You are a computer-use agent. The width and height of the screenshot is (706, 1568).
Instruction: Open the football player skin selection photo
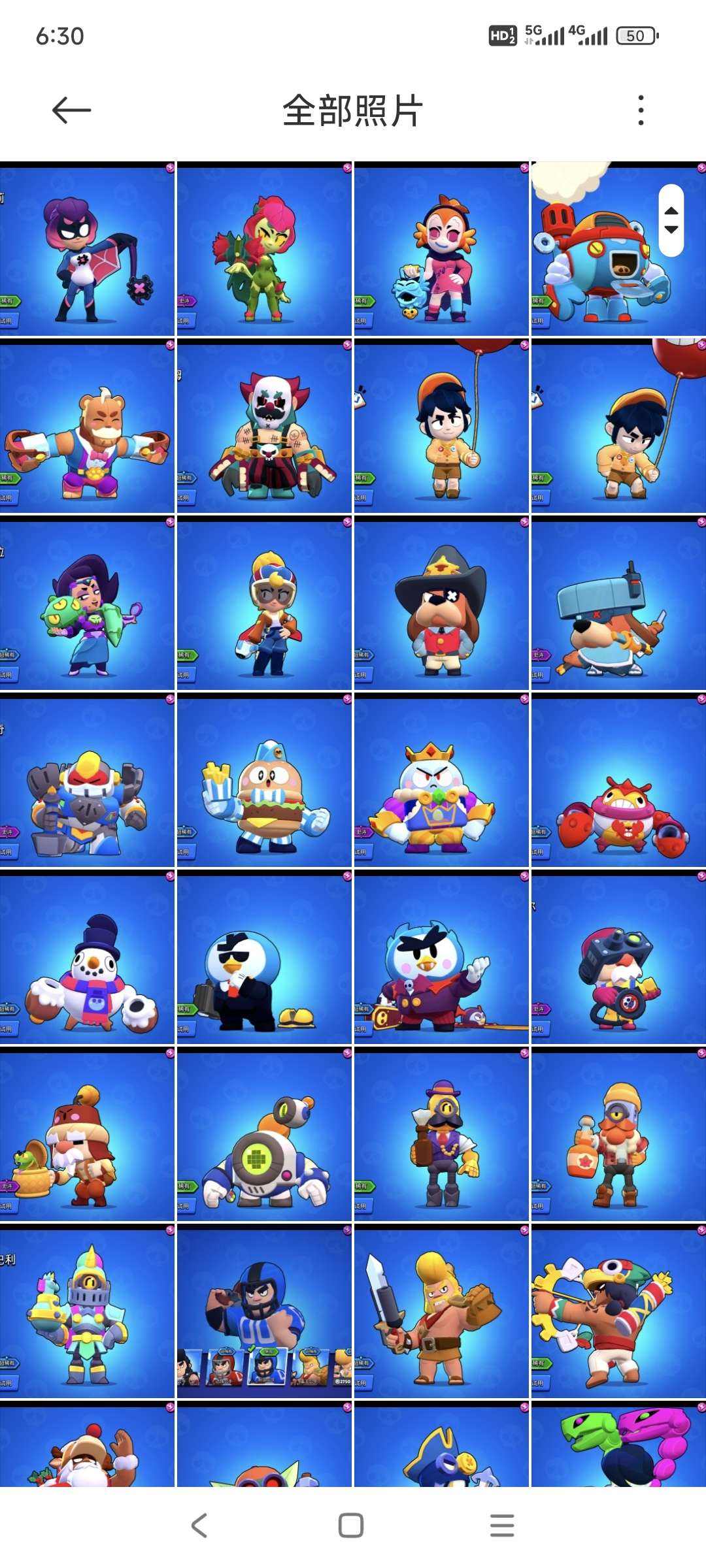pyautogui.click(x=264, y=1312)
